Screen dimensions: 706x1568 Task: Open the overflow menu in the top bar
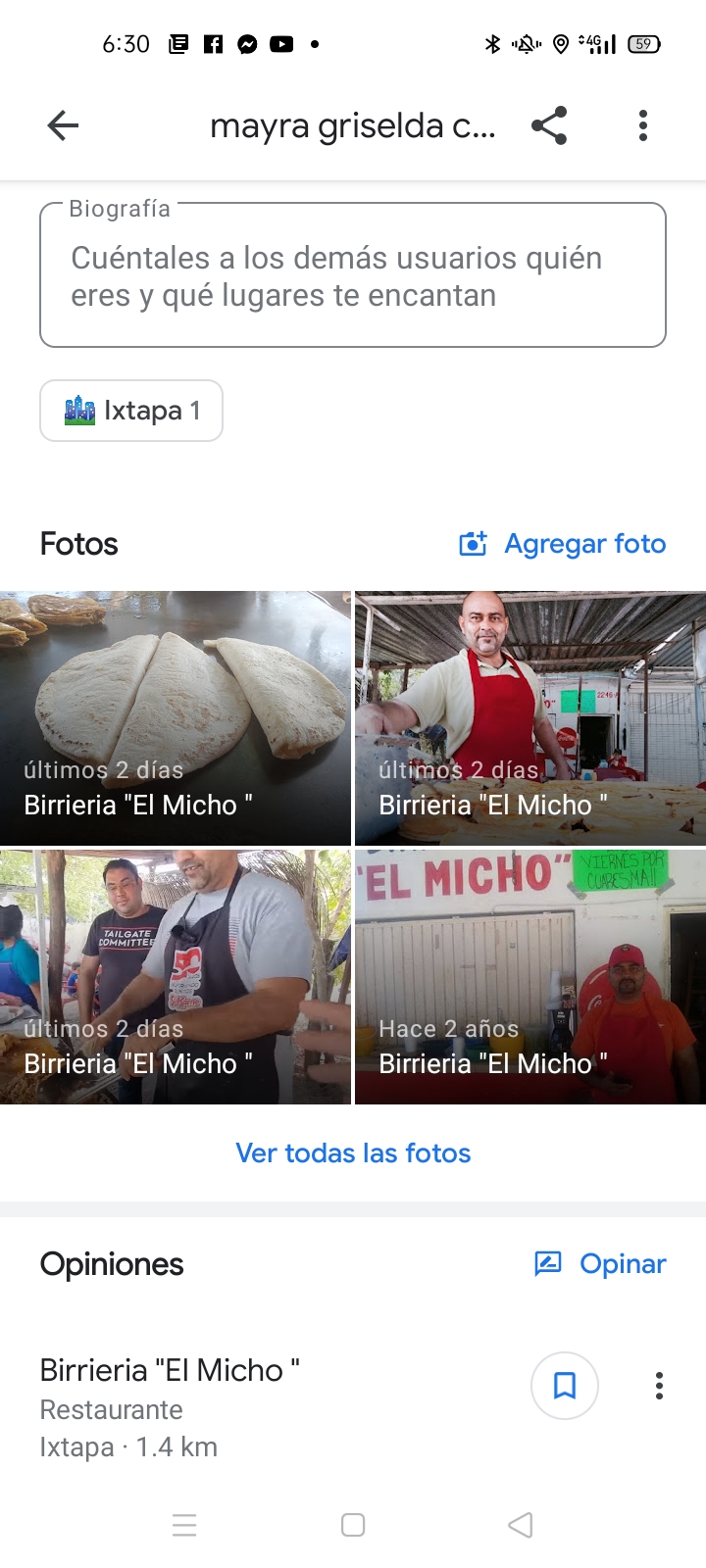pos(642,125)
